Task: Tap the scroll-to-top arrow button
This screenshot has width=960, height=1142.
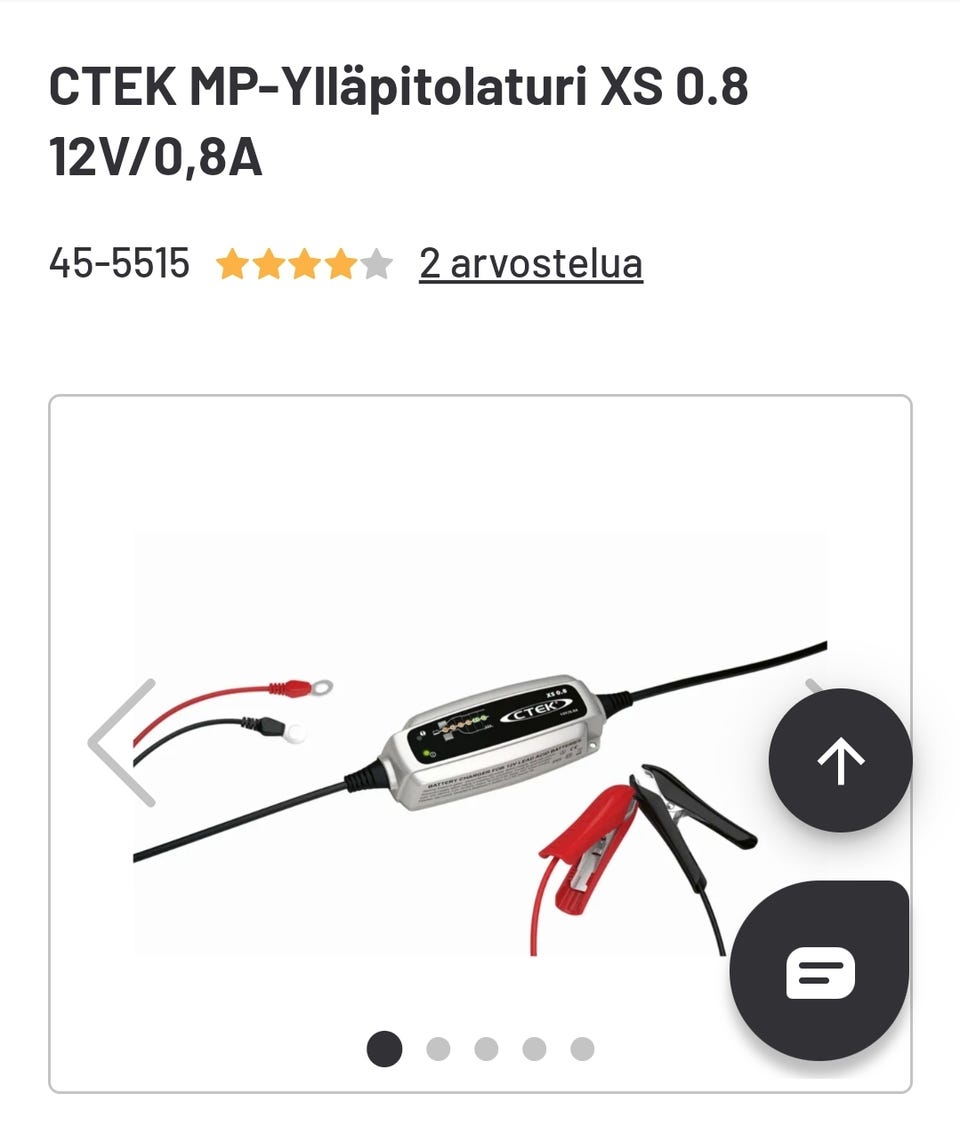Action: click(x=840, y=760)
